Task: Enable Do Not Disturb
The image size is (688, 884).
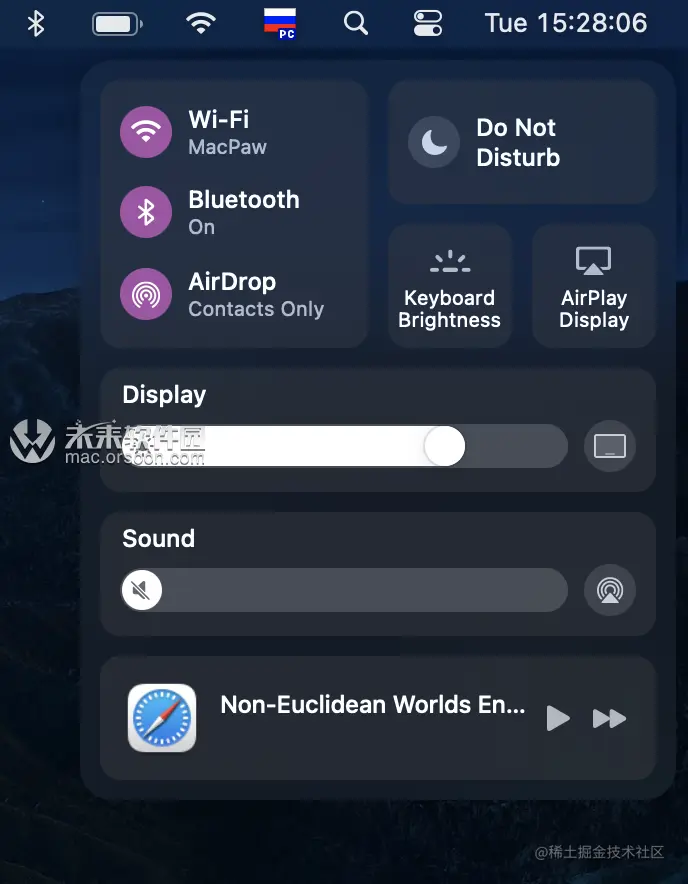Action: (434, 143)
